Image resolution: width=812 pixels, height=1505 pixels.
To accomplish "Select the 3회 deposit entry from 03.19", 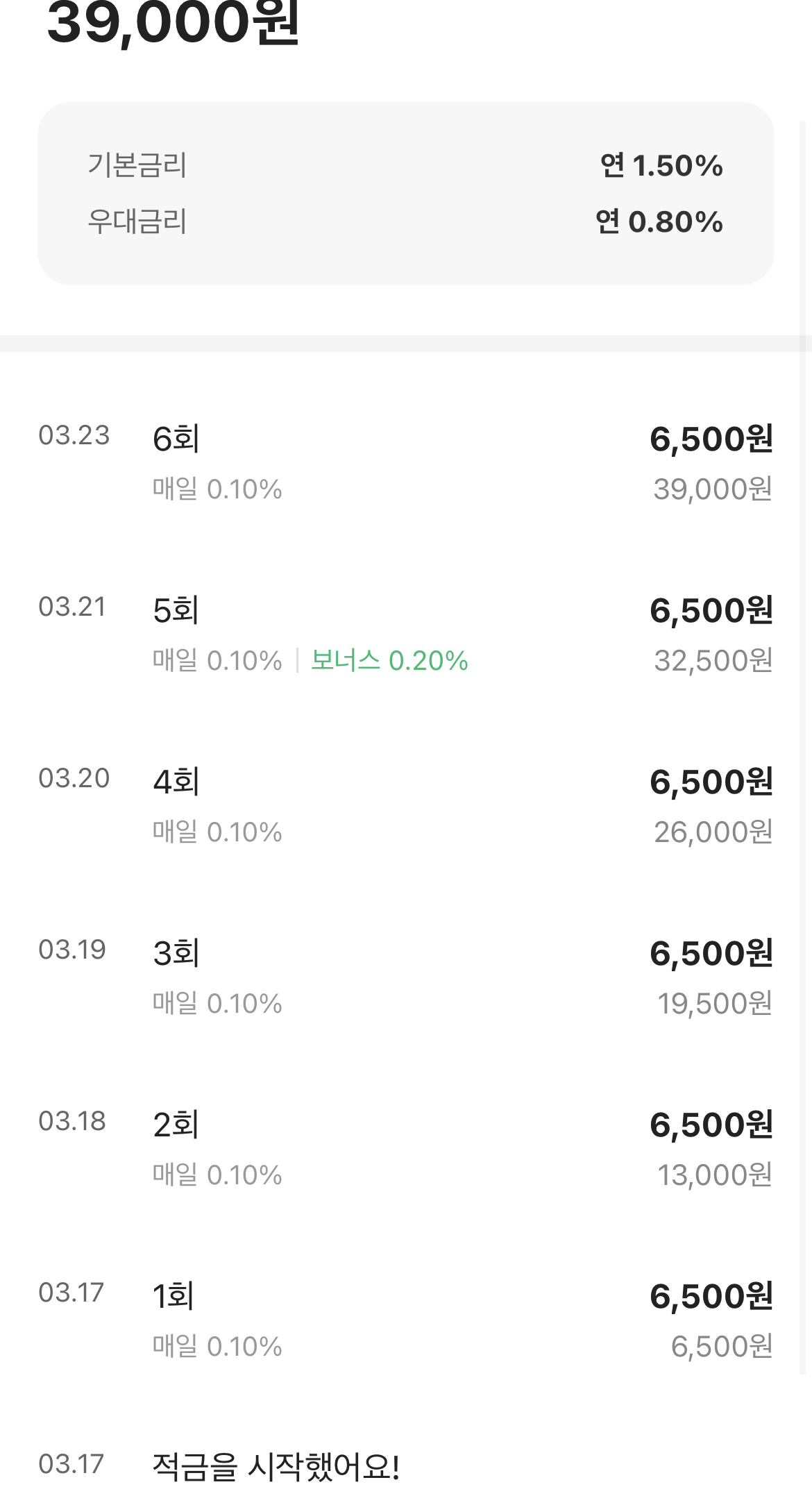I will 406,977.
